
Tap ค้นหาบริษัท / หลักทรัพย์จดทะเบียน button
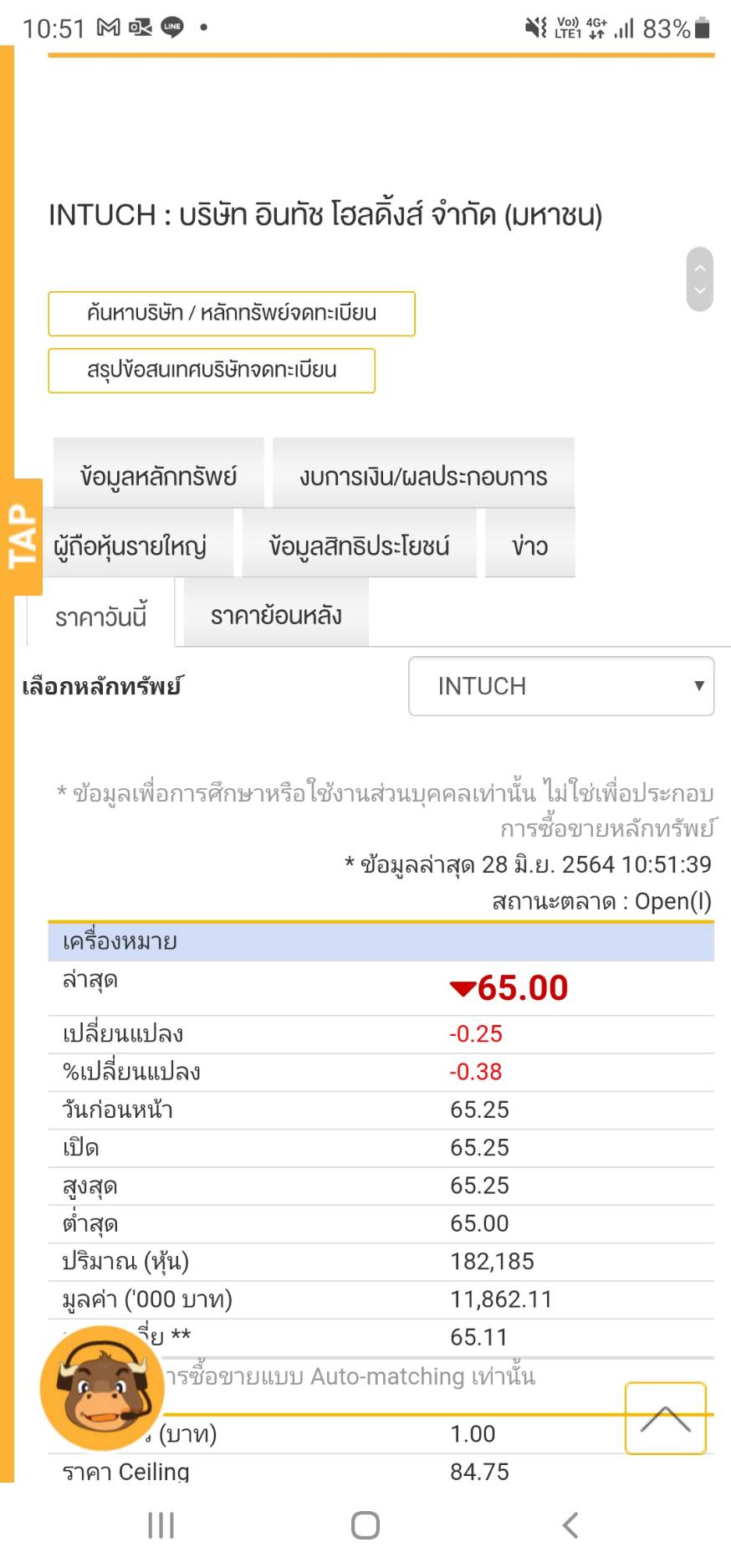pos(232,314)
